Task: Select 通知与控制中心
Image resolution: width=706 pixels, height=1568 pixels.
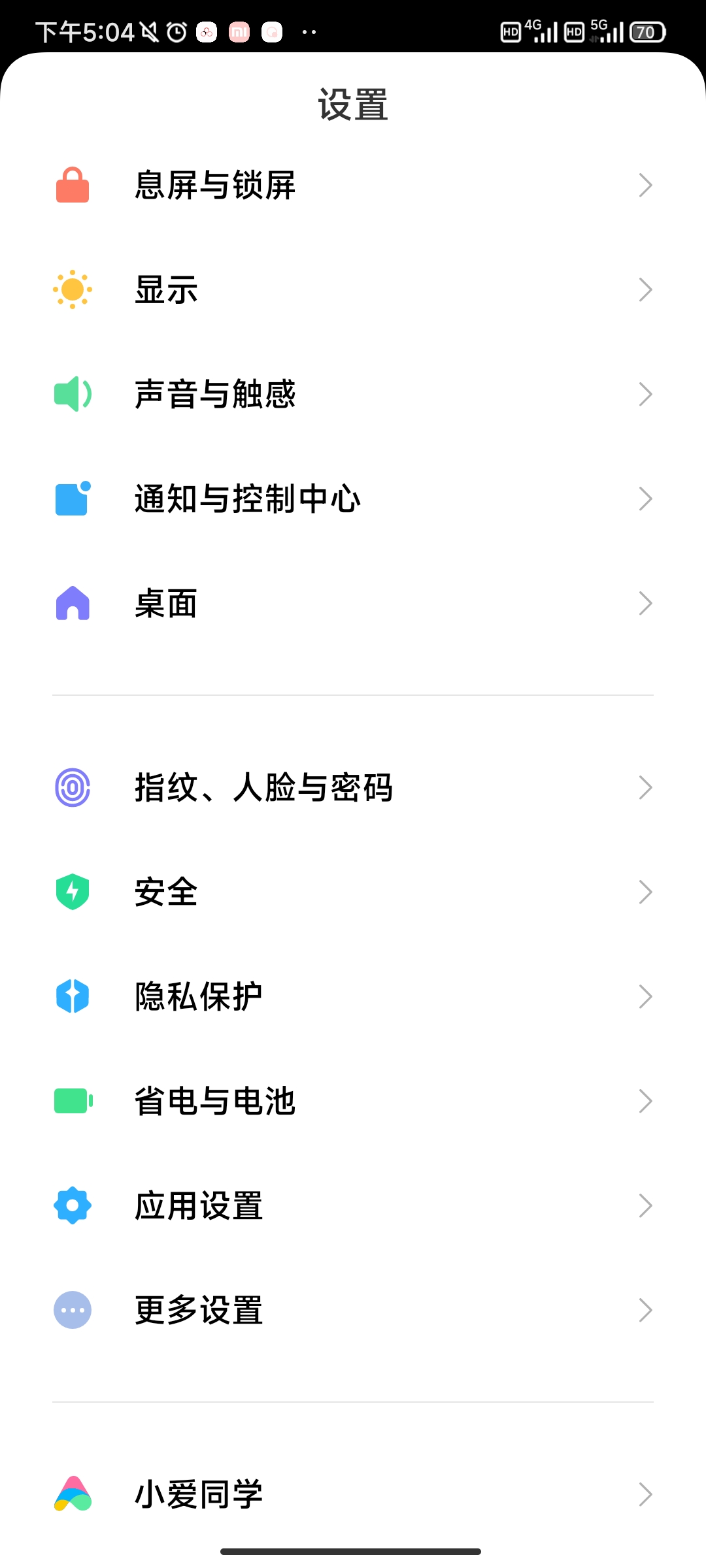Action: click(353, 499)
